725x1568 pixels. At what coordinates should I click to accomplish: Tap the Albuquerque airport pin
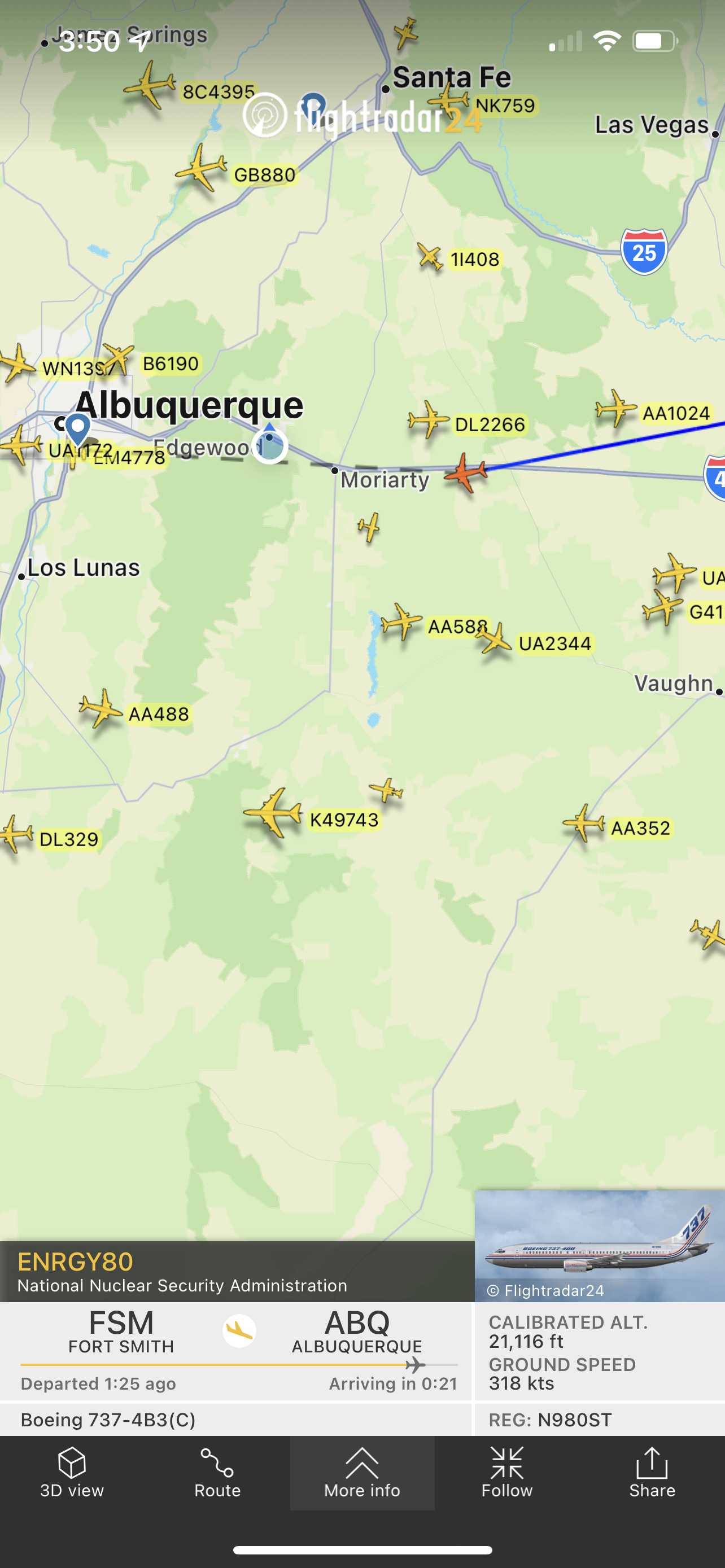(77, 428)
